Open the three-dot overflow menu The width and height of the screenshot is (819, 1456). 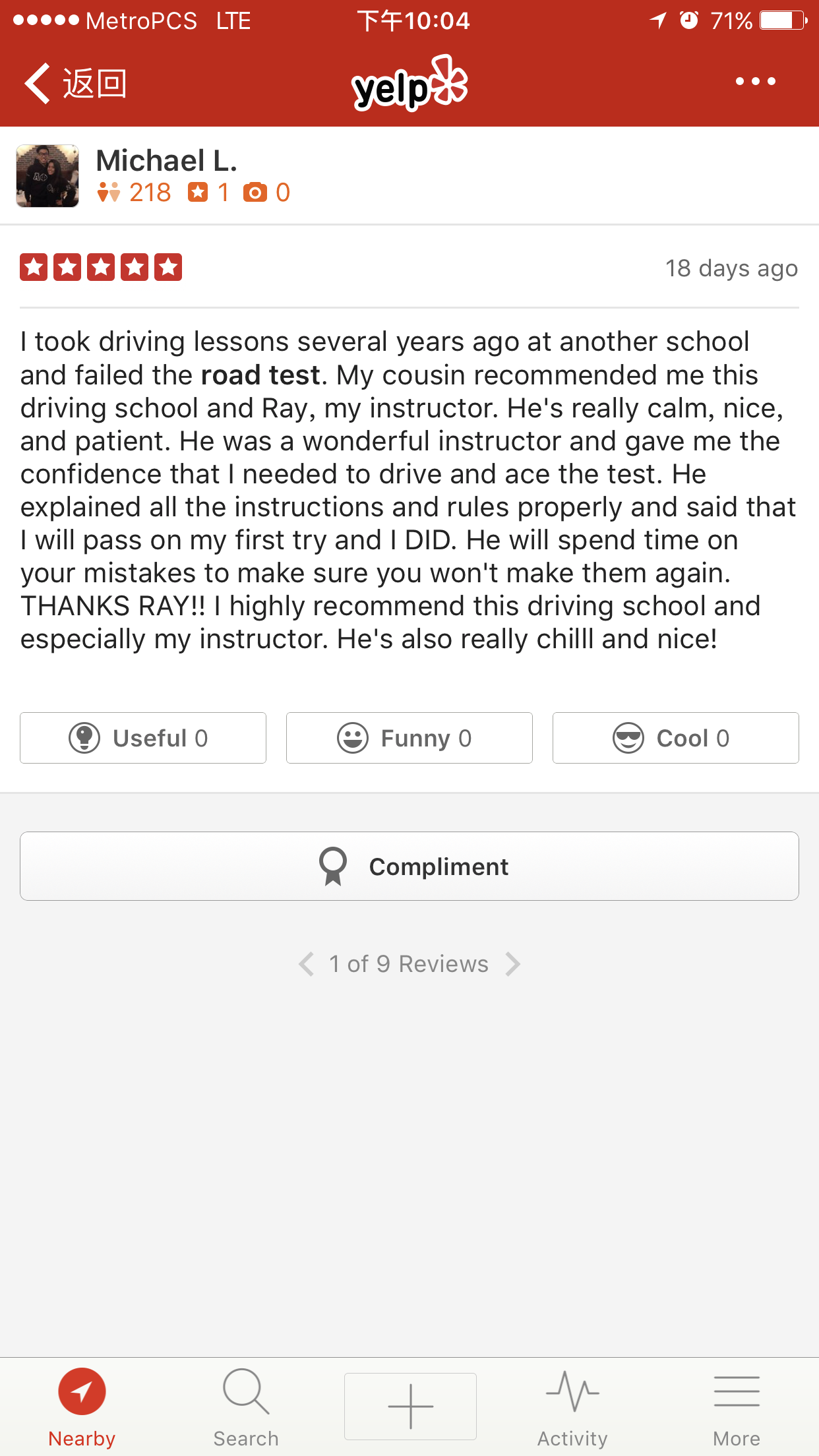tap(755, 82)
